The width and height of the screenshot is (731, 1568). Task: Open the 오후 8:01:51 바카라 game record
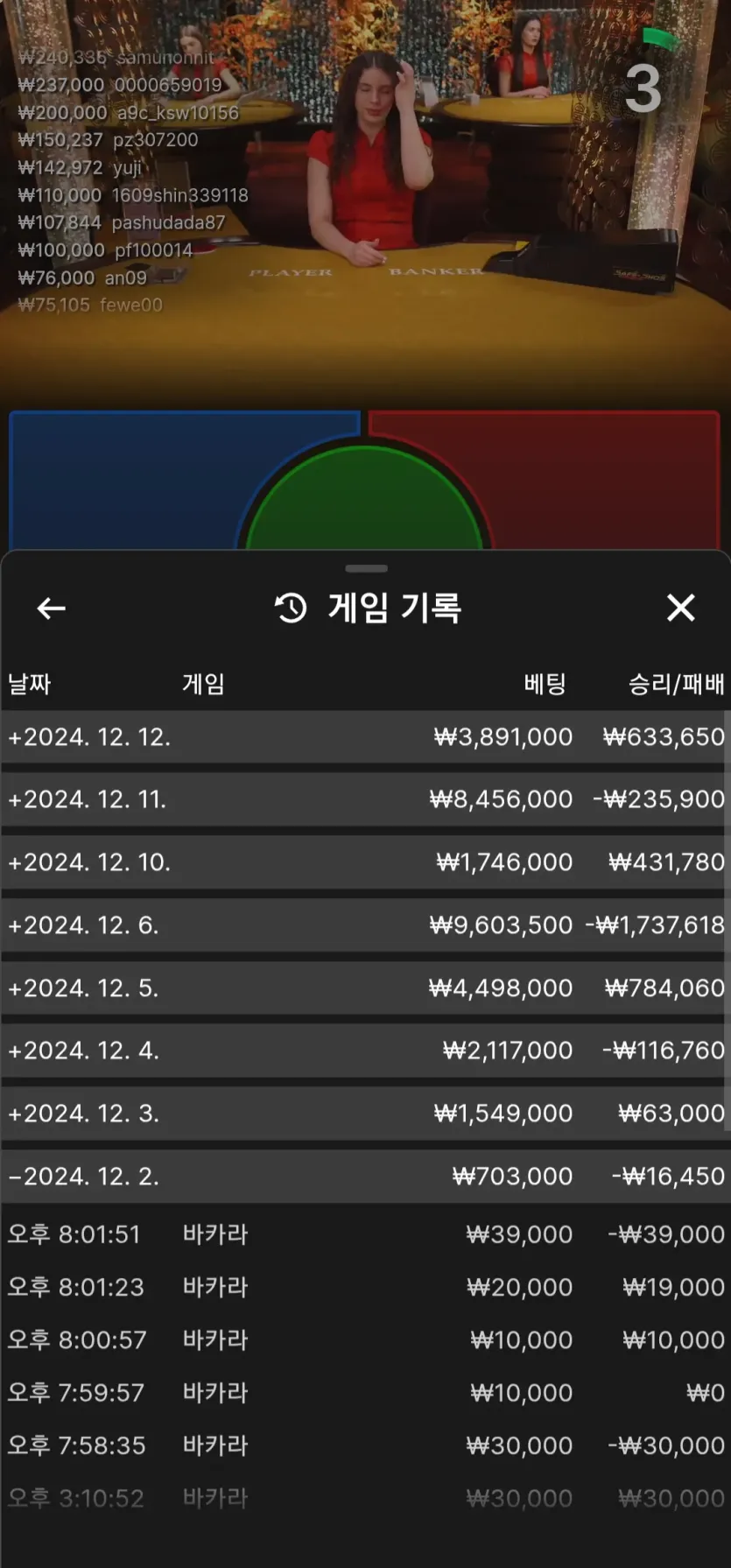coord(364,1234)
